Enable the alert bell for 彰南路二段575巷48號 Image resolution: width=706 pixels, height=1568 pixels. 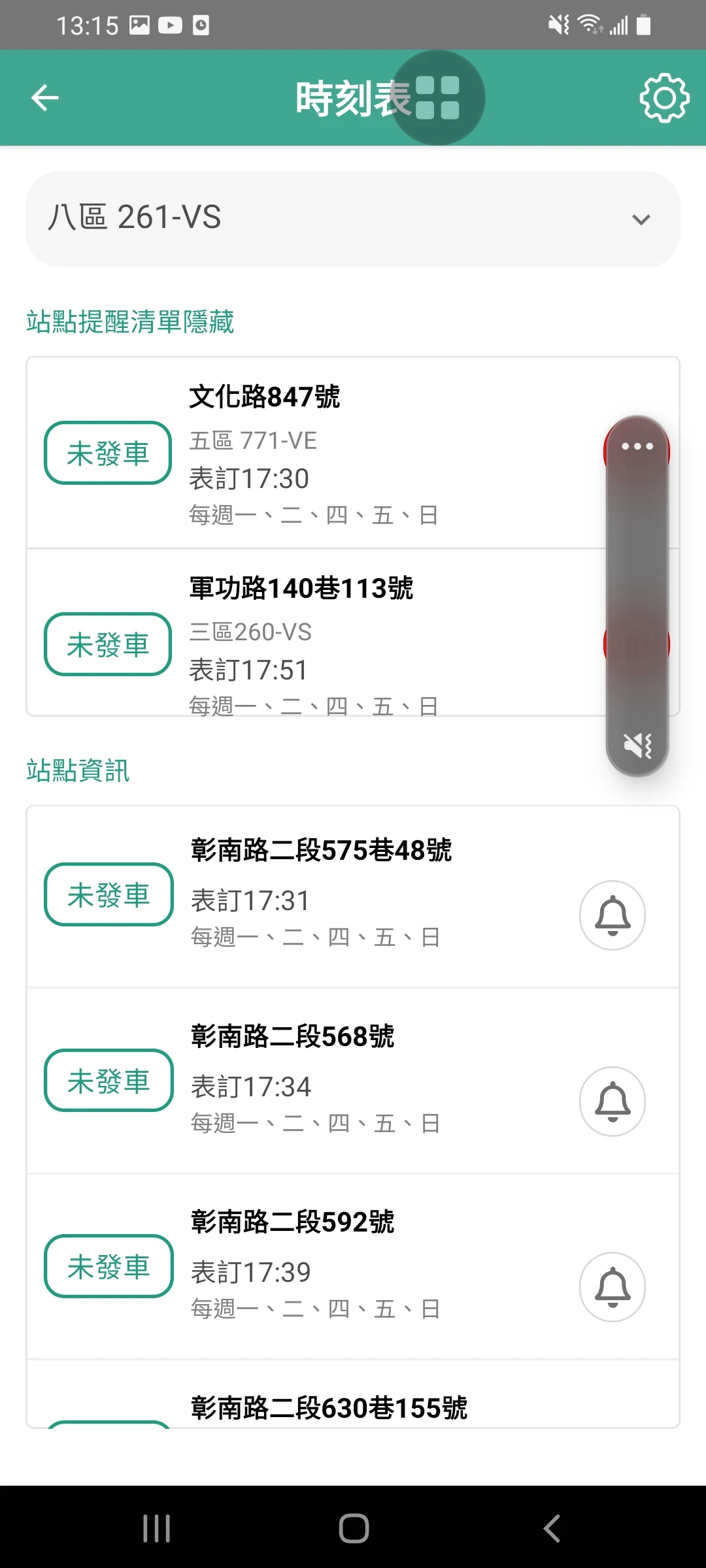(x=612, y=915)
